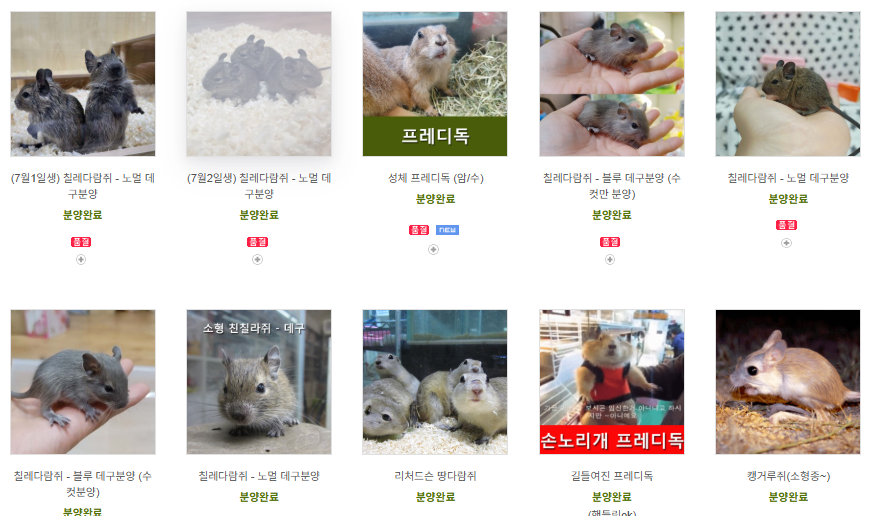The height and width of the screenshot is (516, 883).
Task: Open the 블루 데구분양 (수컷만 분양) product image
Action: (612, 84)
